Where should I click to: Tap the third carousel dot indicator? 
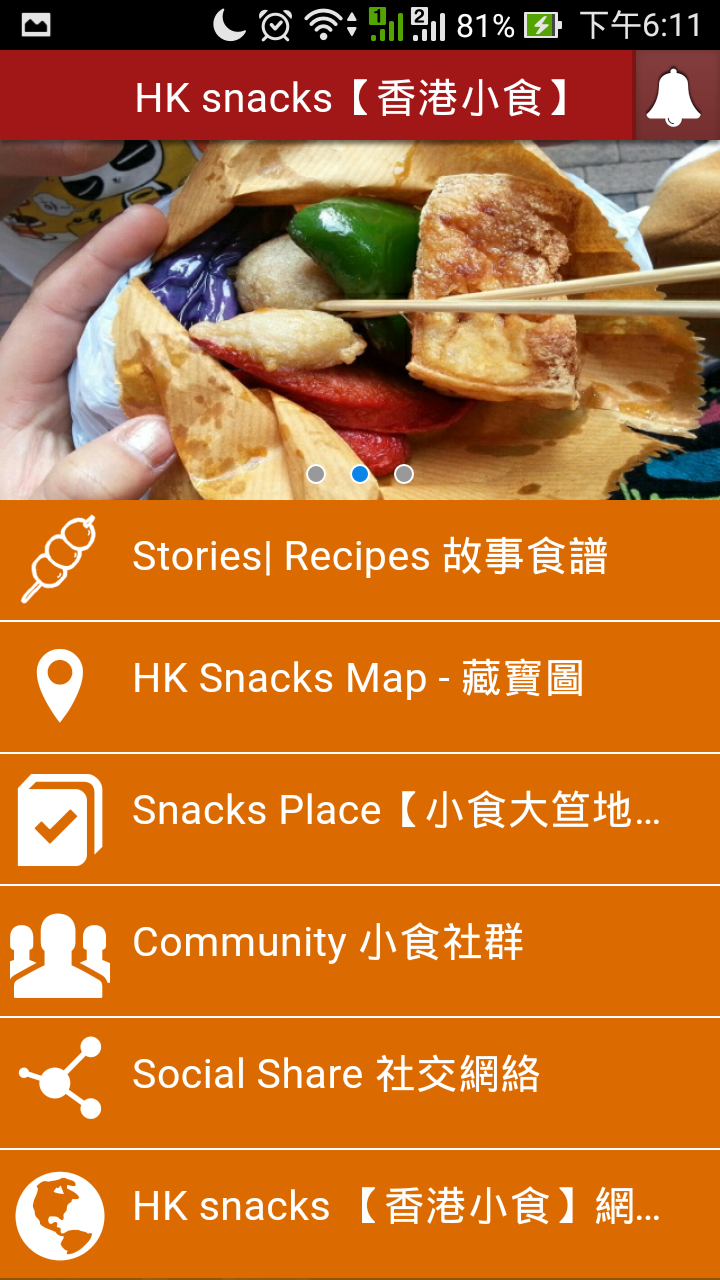tap(402, 473)
